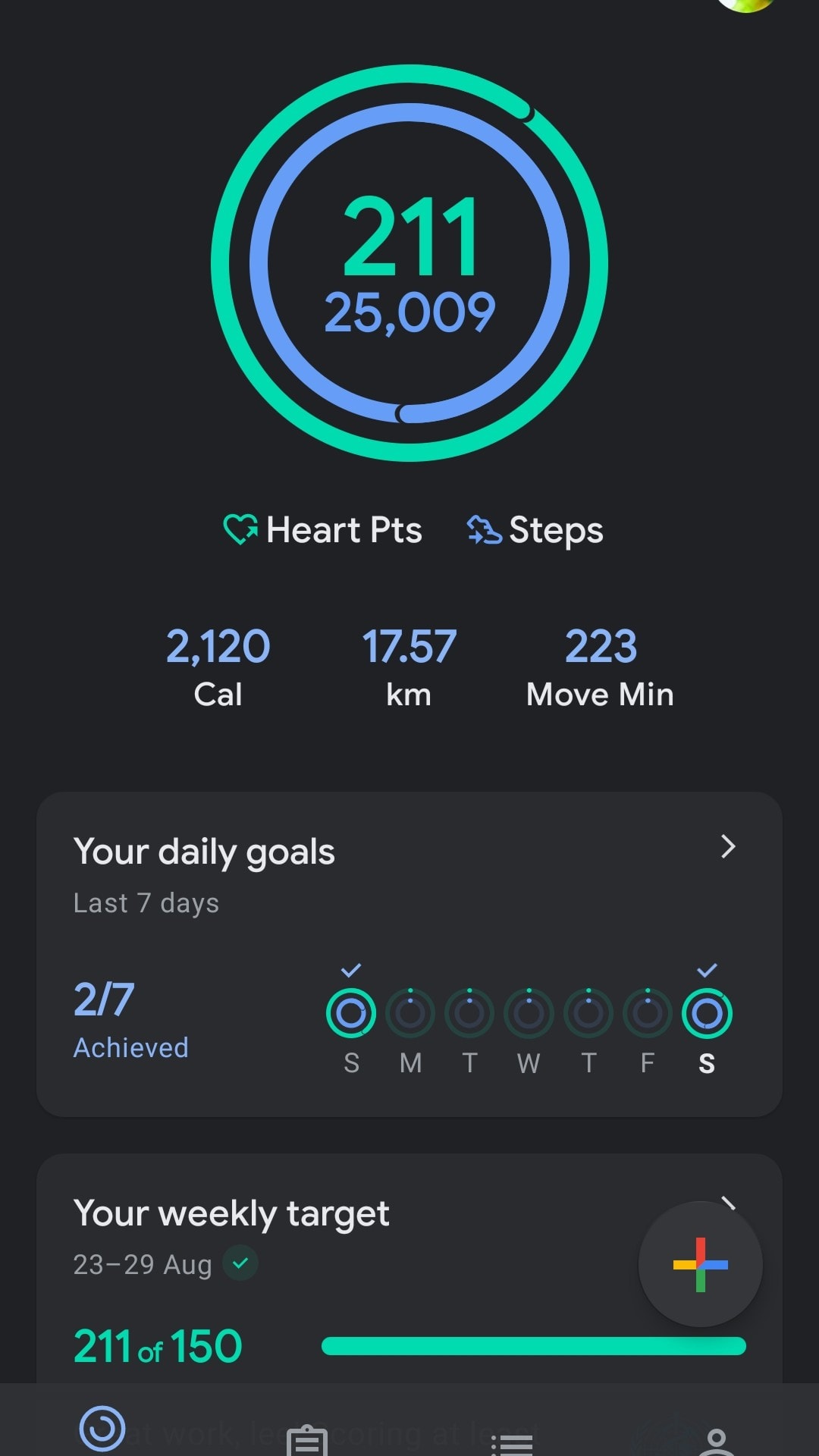The height and width of the screenshot is (1456, 819).
Task: Switch to the Profile person tab
Action: (x=717, y=1442)
